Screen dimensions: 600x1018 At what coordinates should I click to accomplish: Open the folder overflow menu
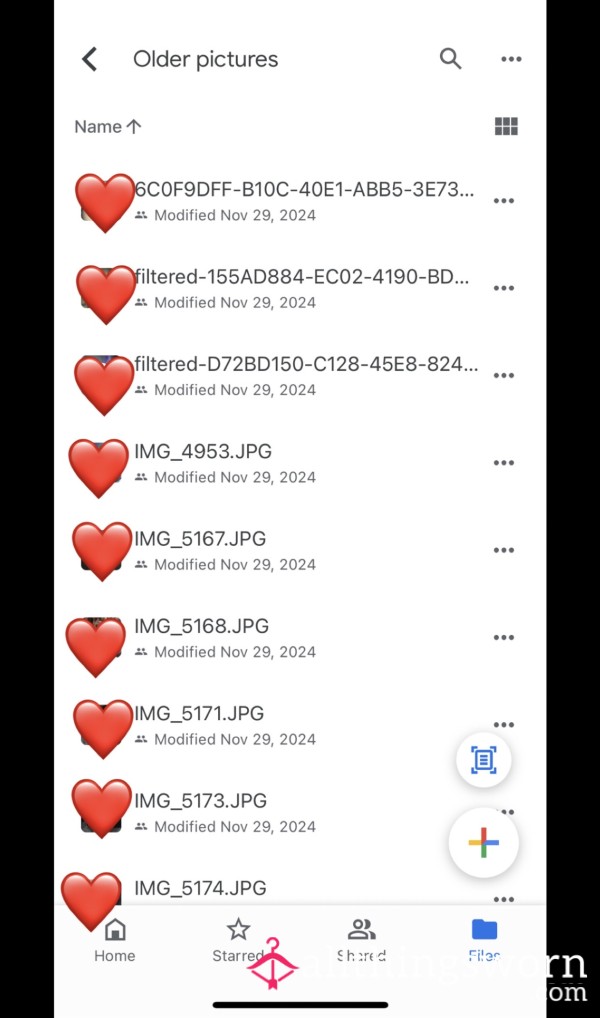[x=511, y=60]
